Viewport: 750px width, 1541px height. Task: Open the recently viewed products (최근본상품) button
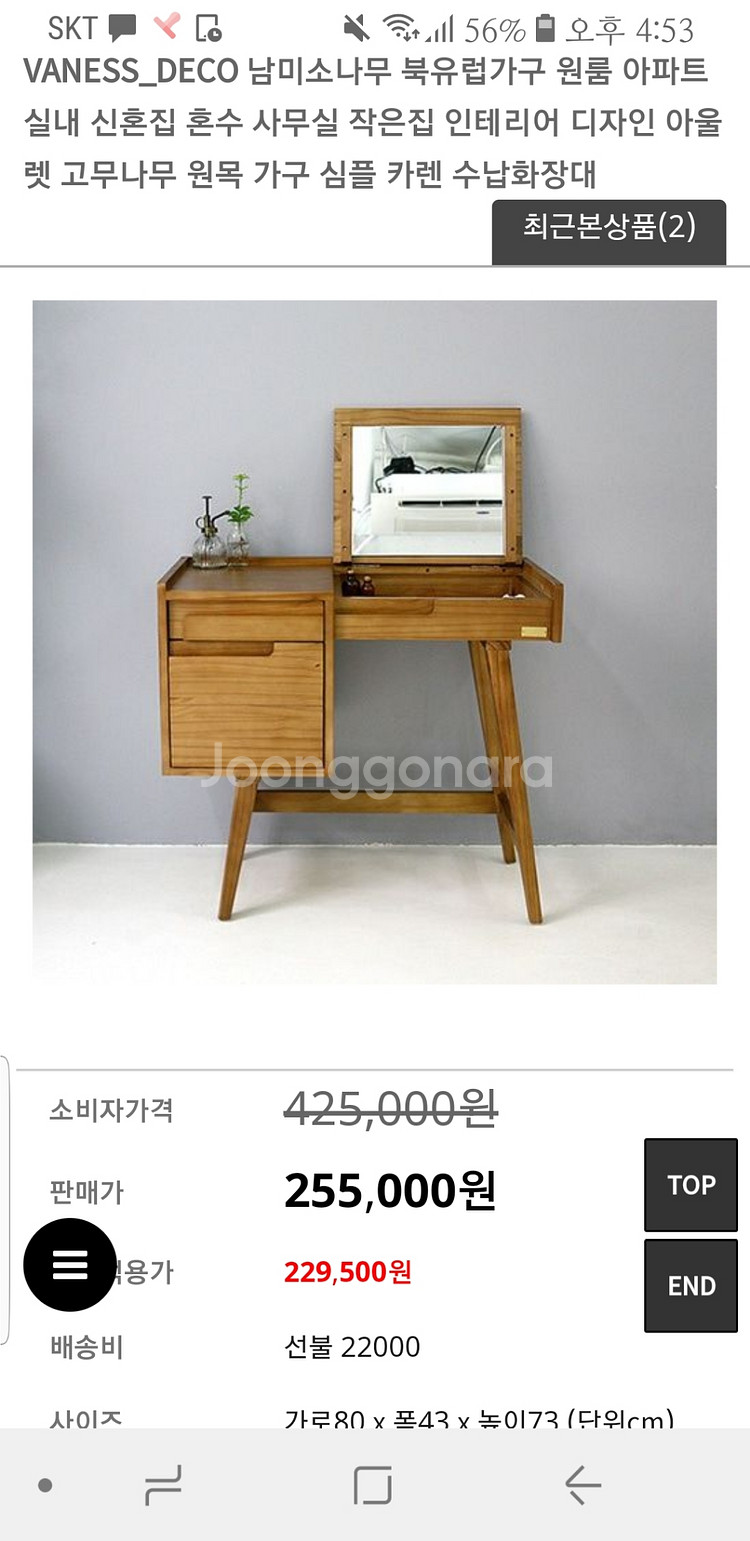click(x=608, y=230)
